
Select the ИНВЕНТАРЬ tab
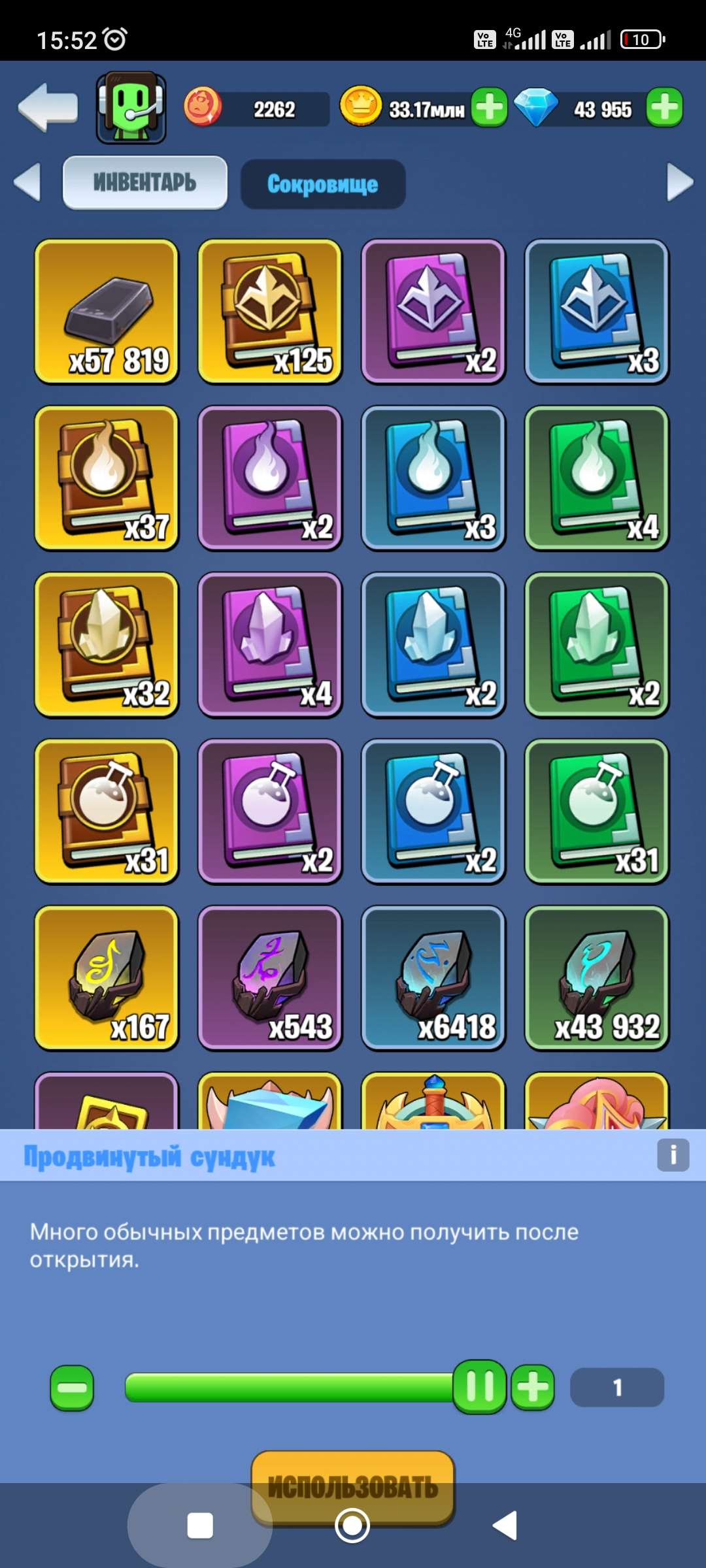tap(144, 182)
